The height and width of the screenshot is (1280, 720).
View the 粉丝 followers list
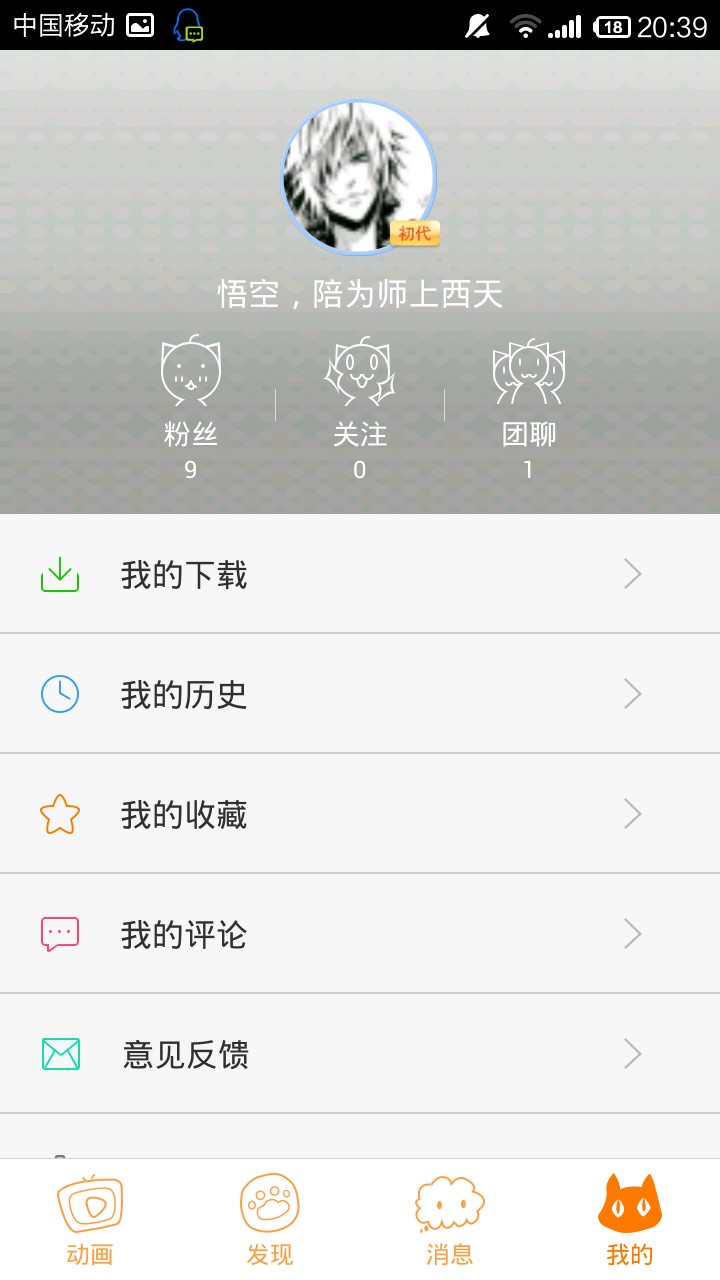[190, 407]
